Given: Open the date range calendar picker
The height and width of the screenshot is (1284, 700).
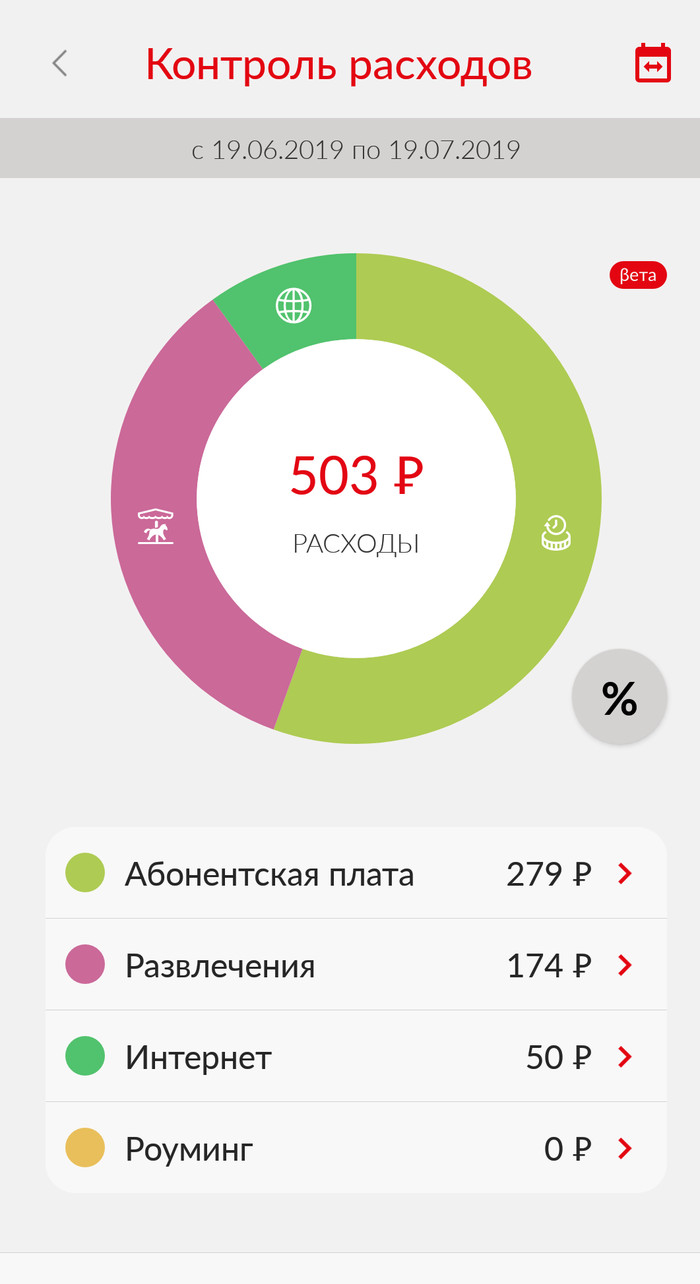Looking at the screenshot, I should 653,64.
